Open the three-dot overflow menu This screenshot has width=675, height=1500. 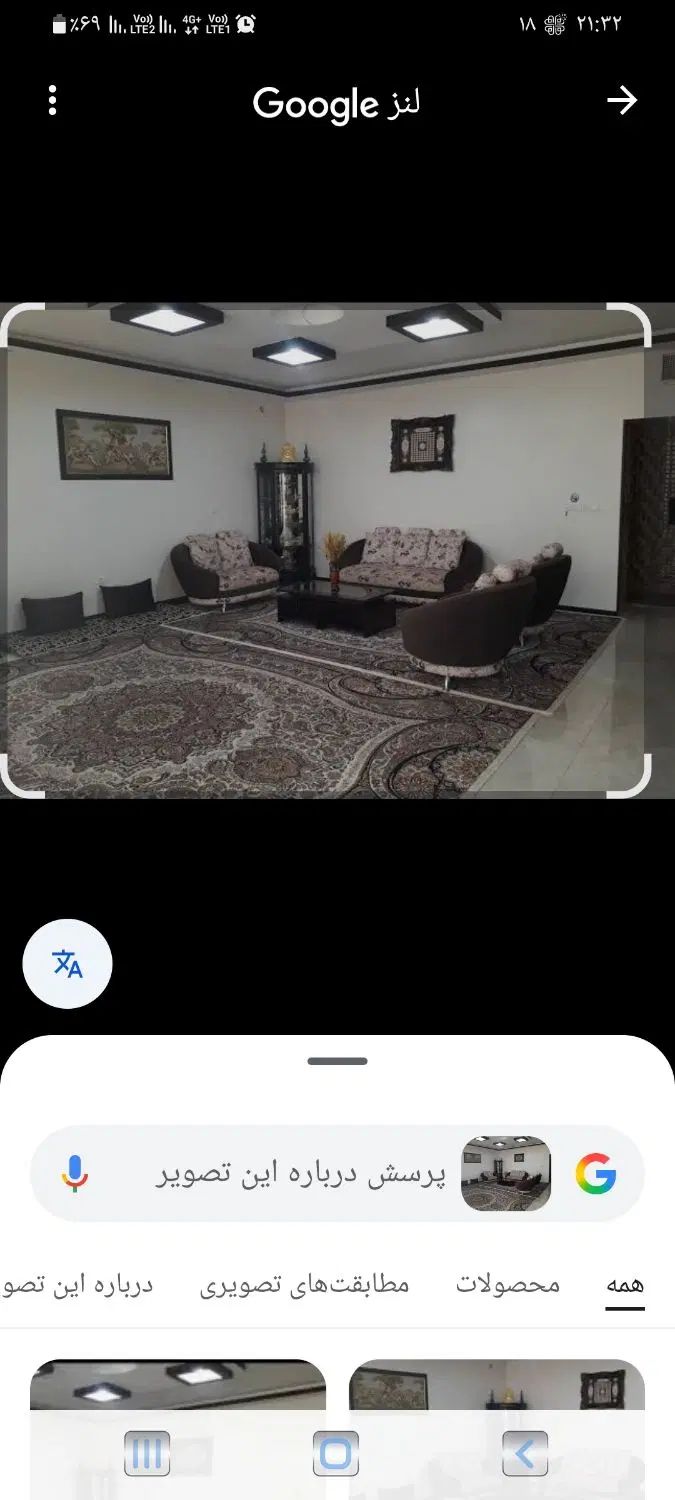pos(52,100)
